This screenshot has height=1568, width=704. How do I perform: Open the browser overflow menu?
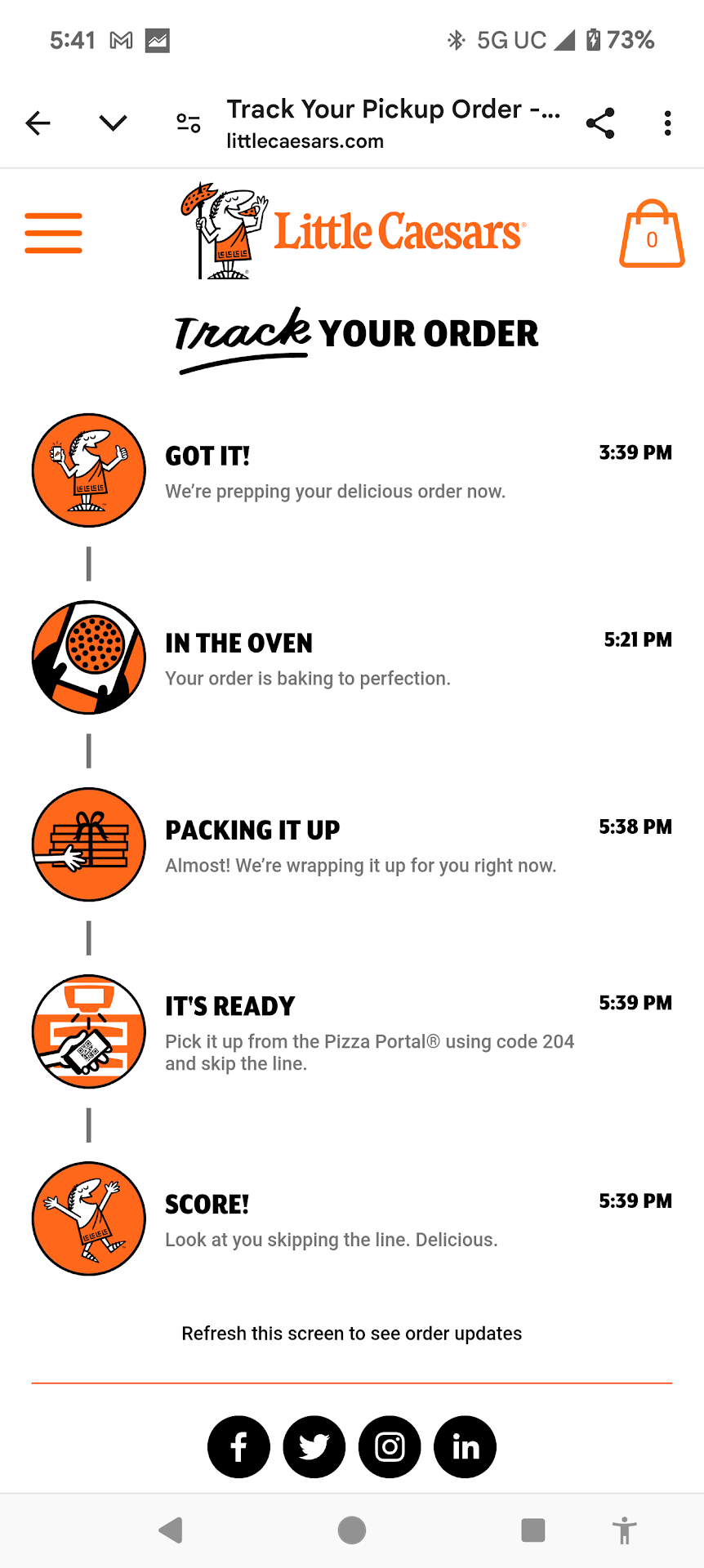[667, 123]
